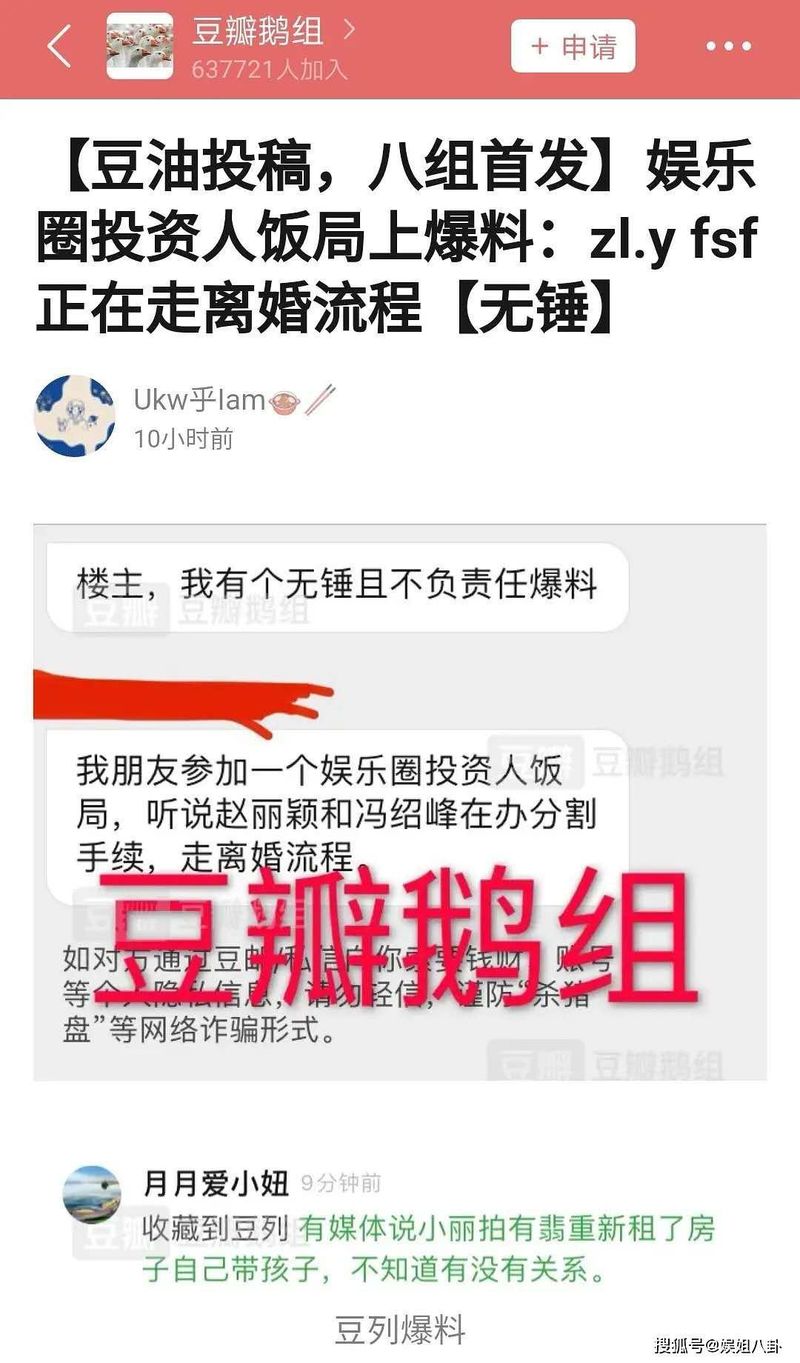Go back using the top-left arrow
Viewport: 800px width, 1363px height.
59,47
